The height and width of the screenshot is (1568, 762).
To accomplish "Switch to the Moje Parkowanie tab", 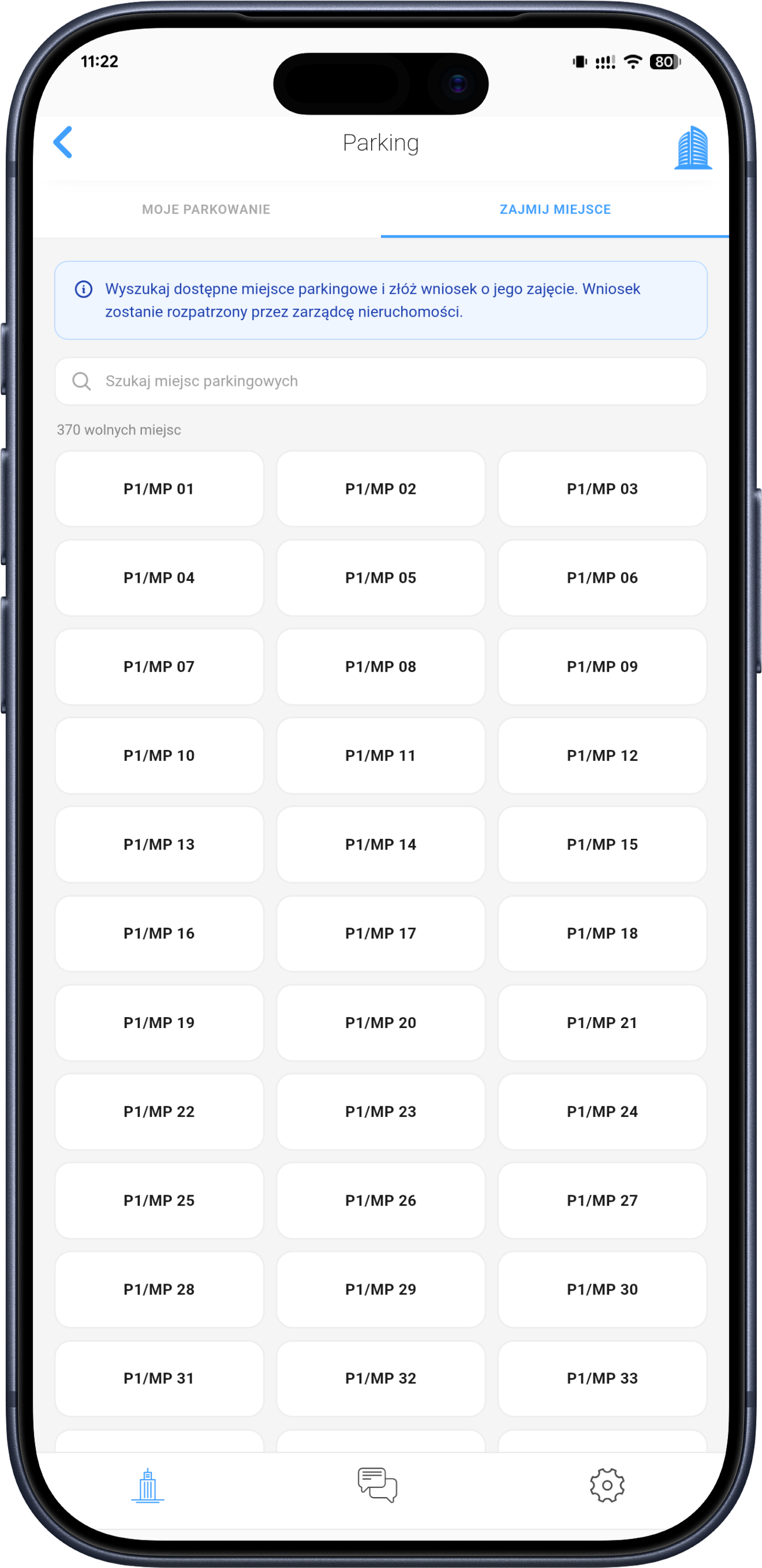I will [x=206, y=209].
